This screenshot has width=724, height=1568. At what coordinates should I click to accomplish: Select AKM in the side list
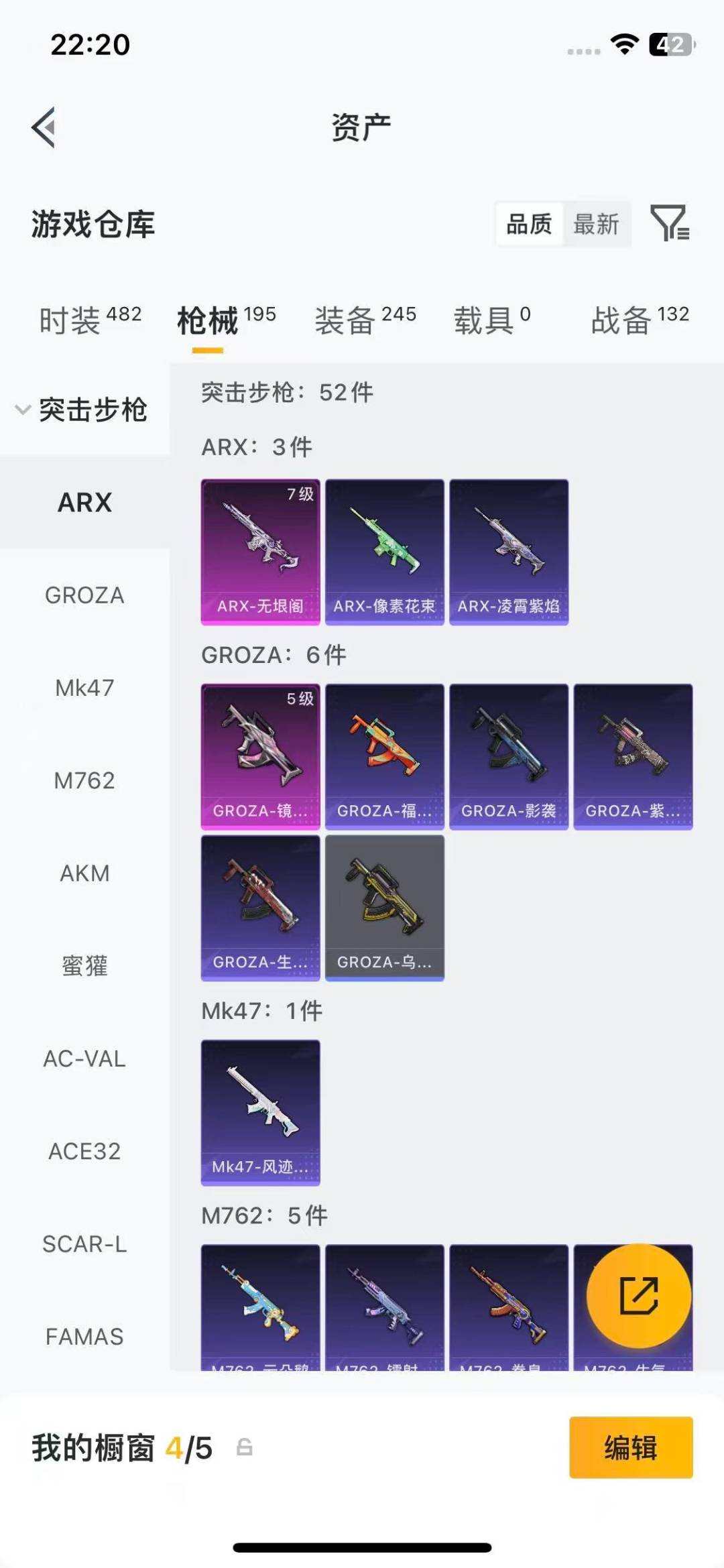tap(84, 873)
